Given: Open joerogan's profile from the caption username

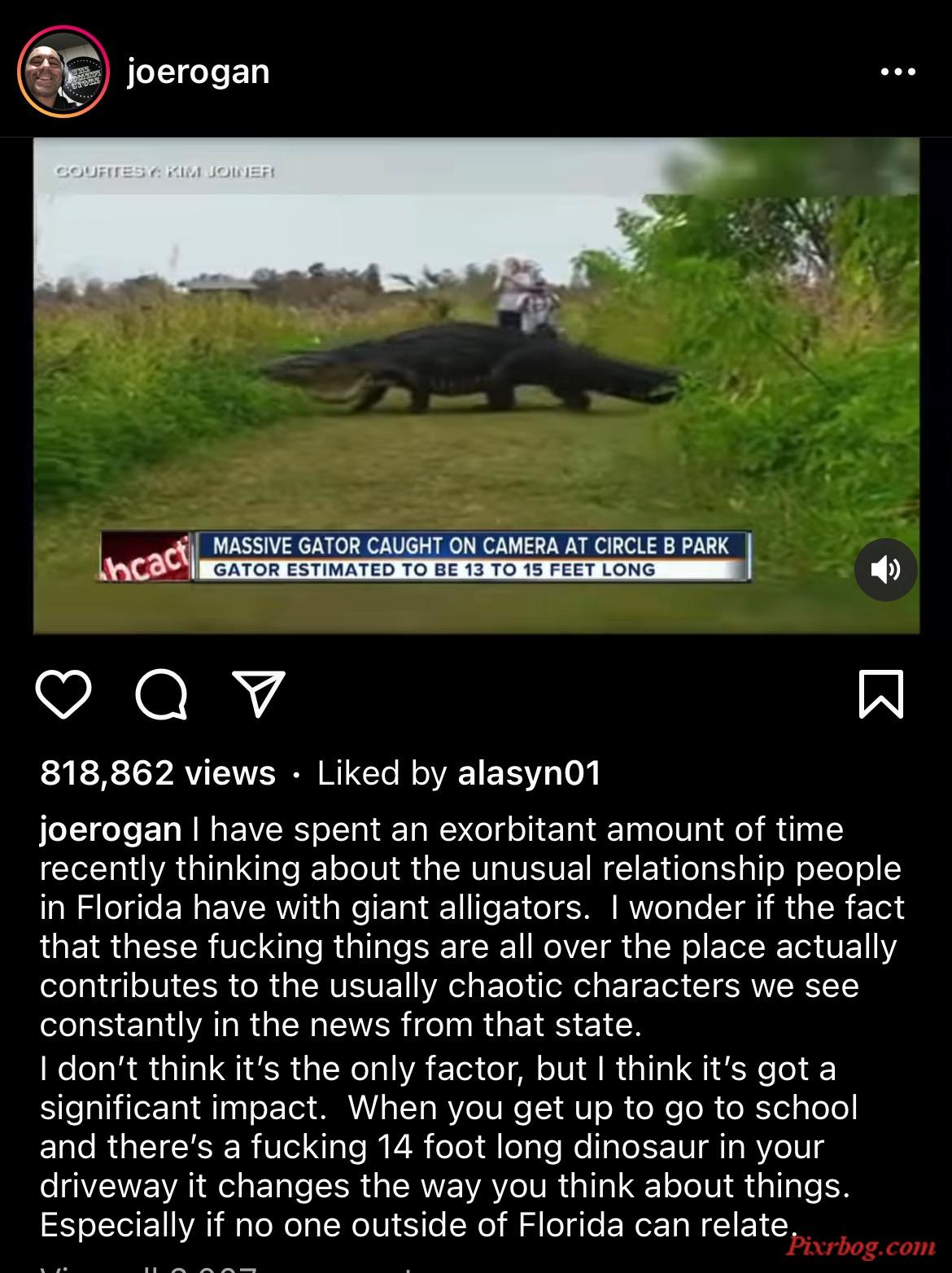Looking at the screenshot, I should [x=111, y=829].
